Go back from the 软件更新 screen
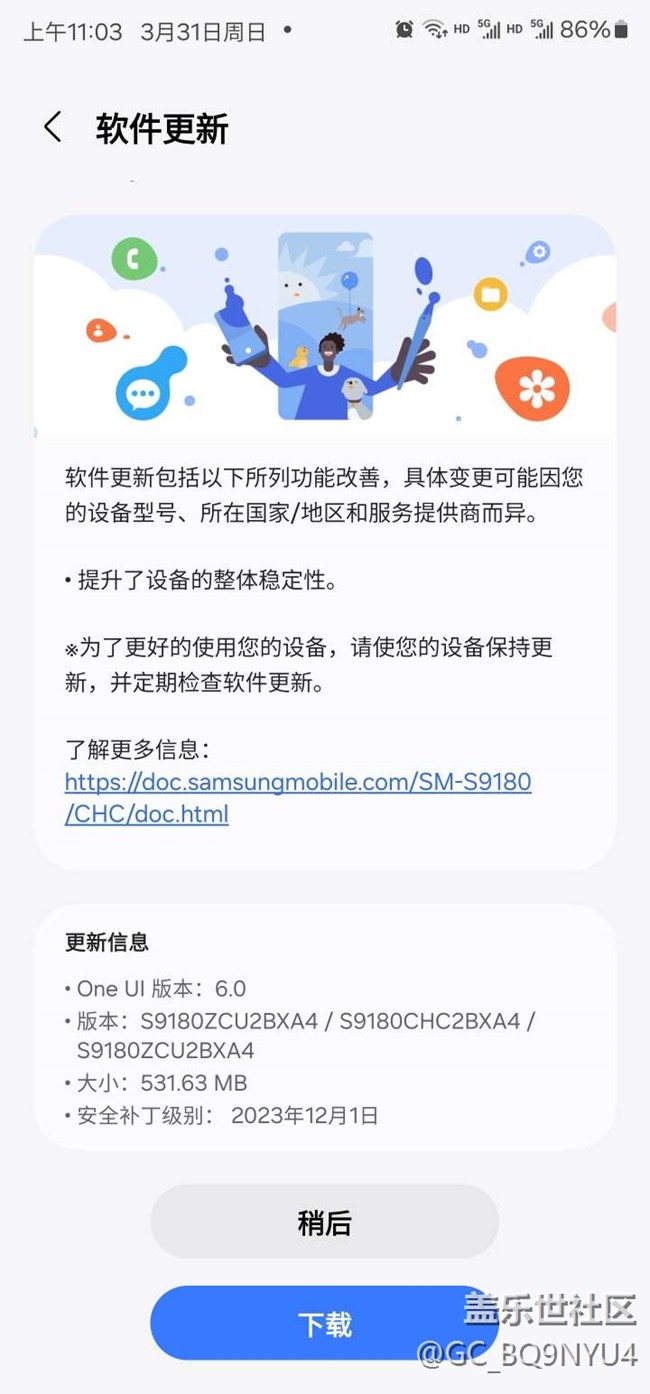Viewport: 650px width, 1394px height. click(x=53, y=128)
